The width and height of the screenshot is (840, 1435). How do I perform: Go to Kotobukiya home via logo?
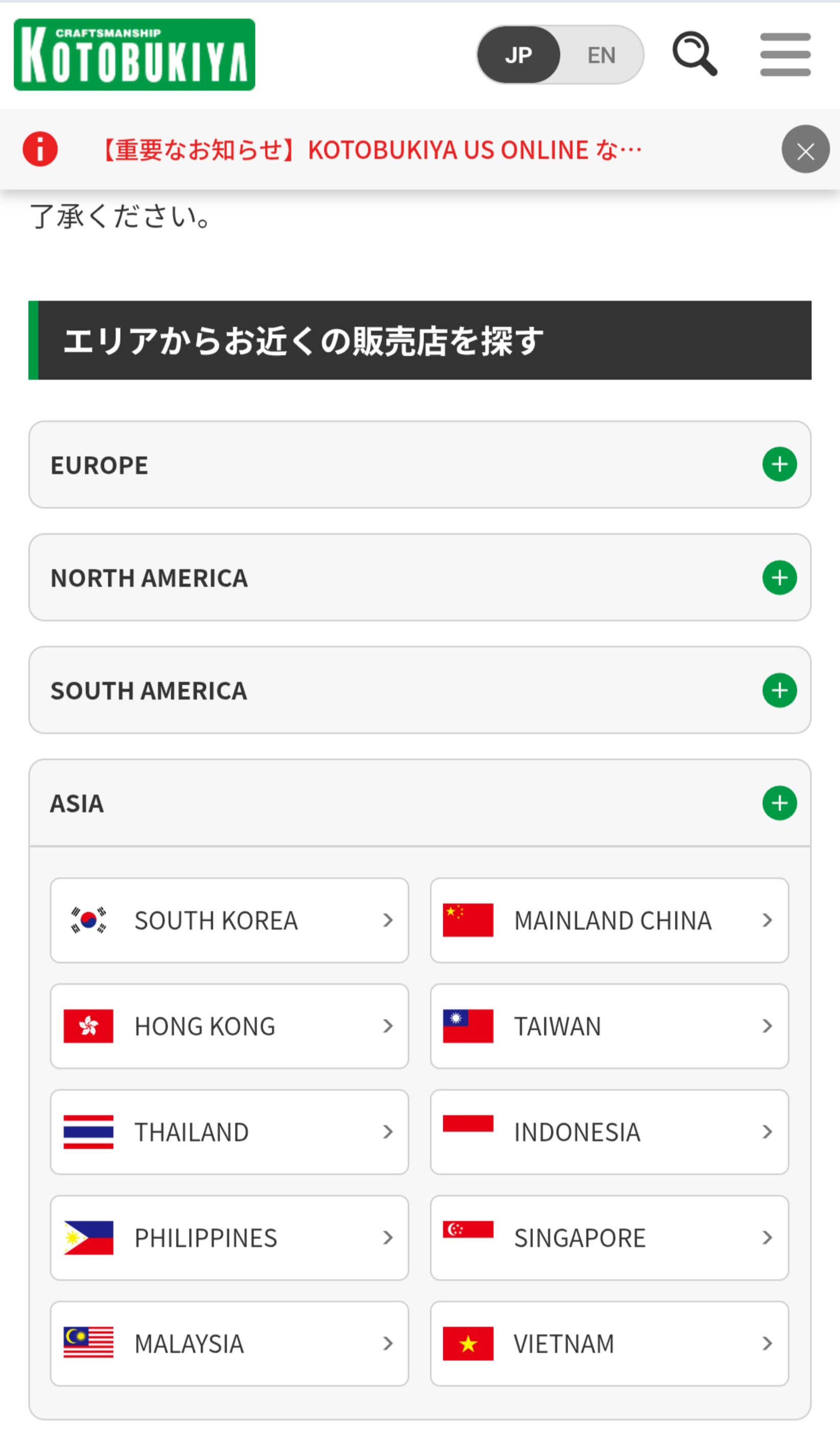pos(134,55)
